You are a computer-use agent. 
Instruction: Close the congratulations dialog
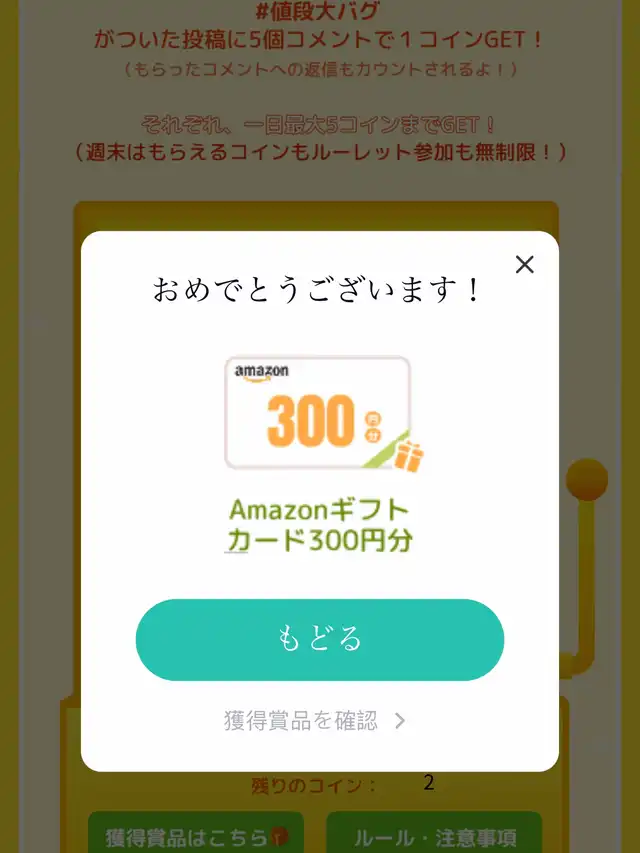(524, 265)
